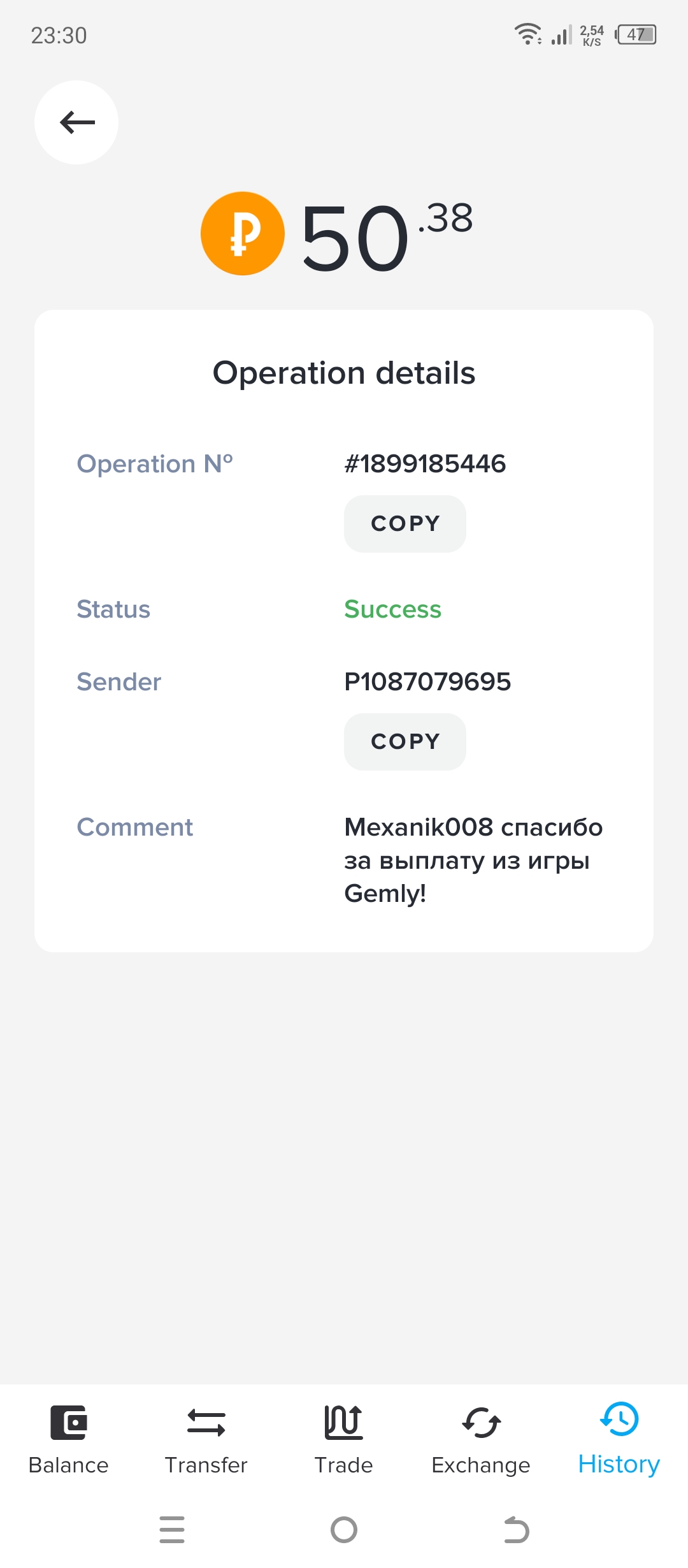Tap the system home button
This screenshot has width=688, height=1568.
coord(344,1529)
